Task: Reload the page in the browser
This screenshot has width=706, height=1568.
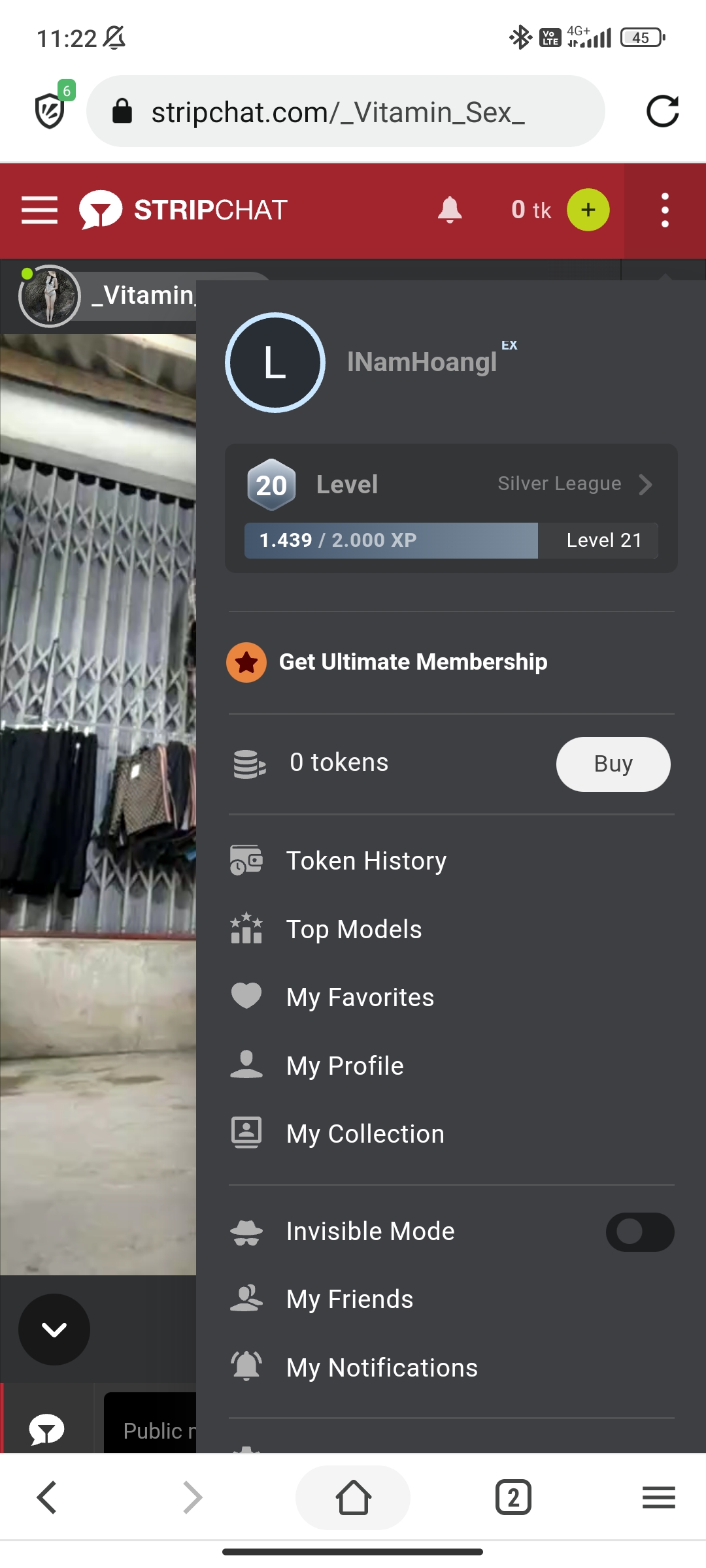Action: tap(662, 111)
